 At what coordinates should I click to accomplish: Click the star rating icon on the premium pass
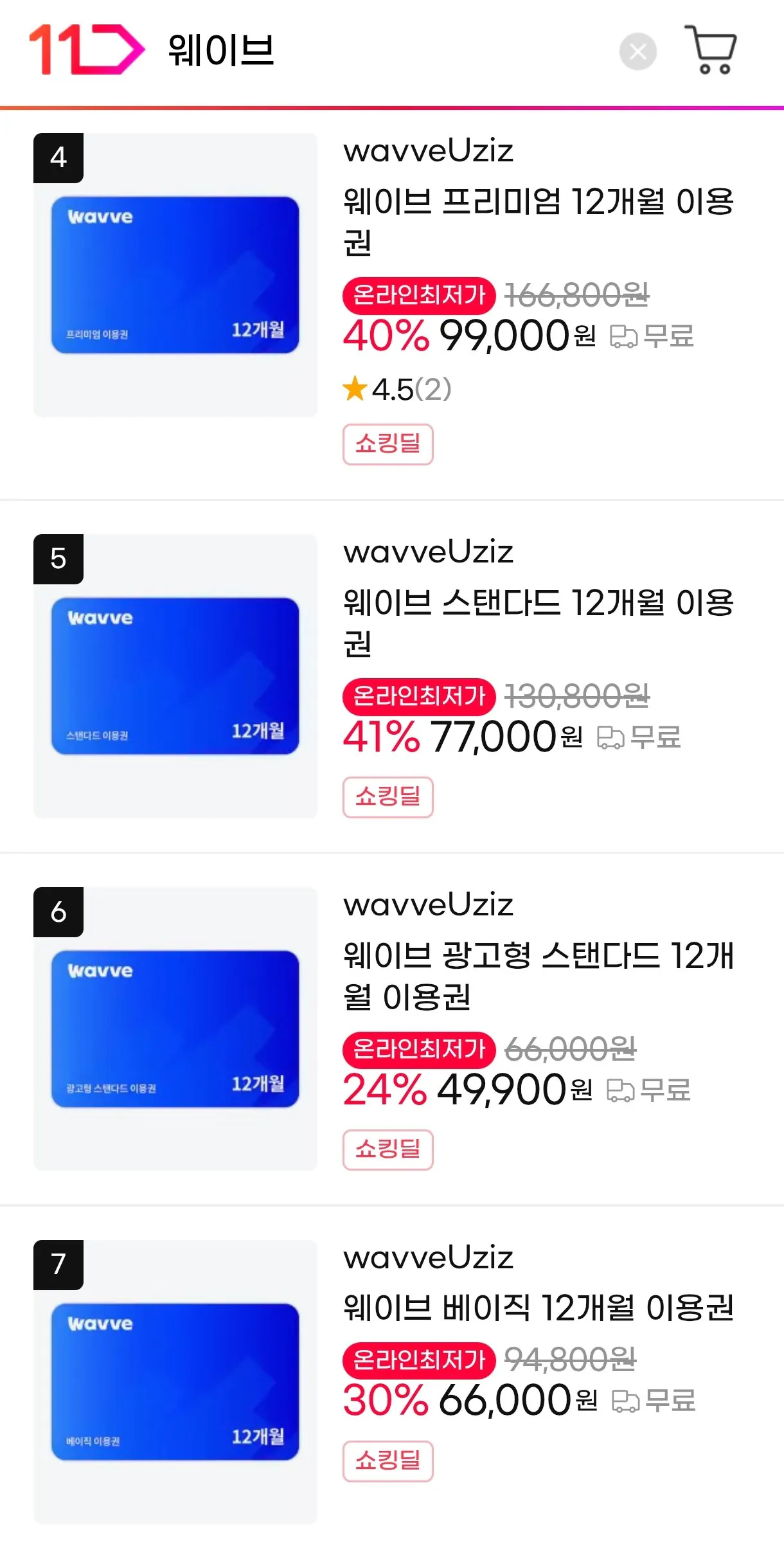[354, 388]
